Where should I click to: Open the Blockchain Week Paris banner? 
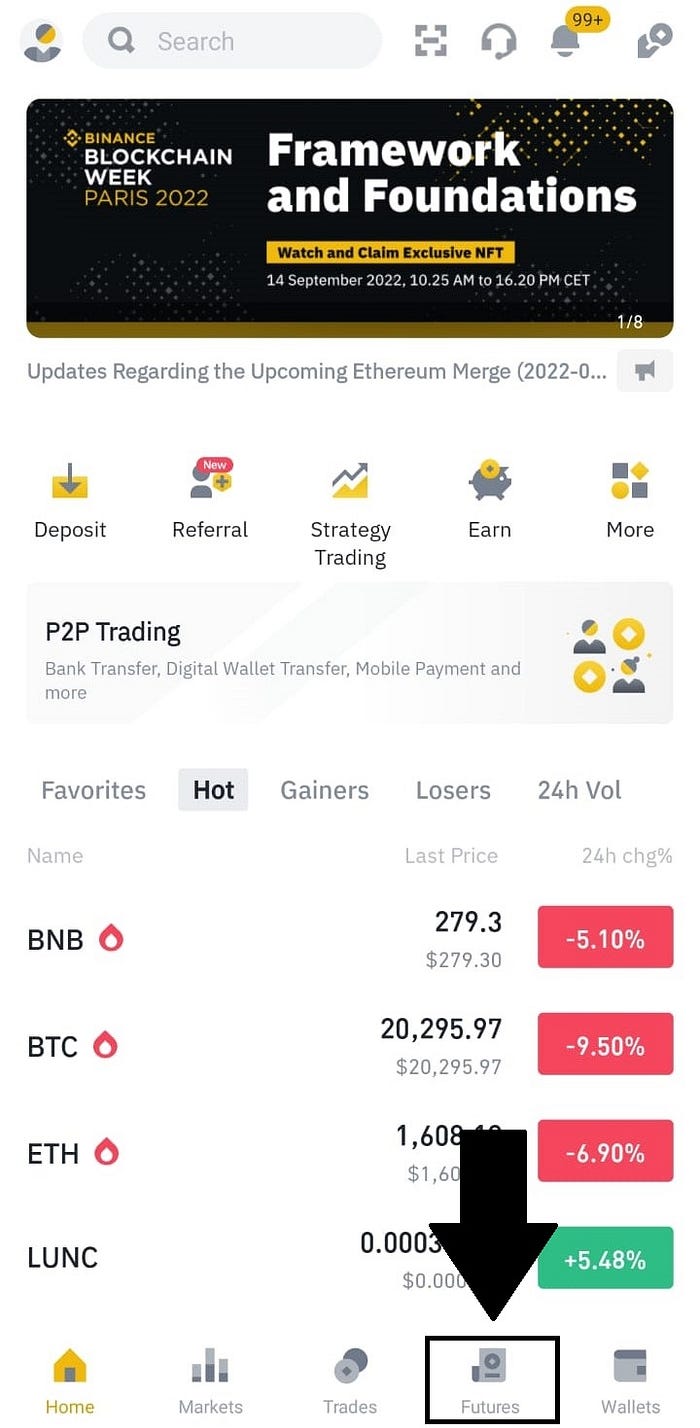tap(350, 217)
